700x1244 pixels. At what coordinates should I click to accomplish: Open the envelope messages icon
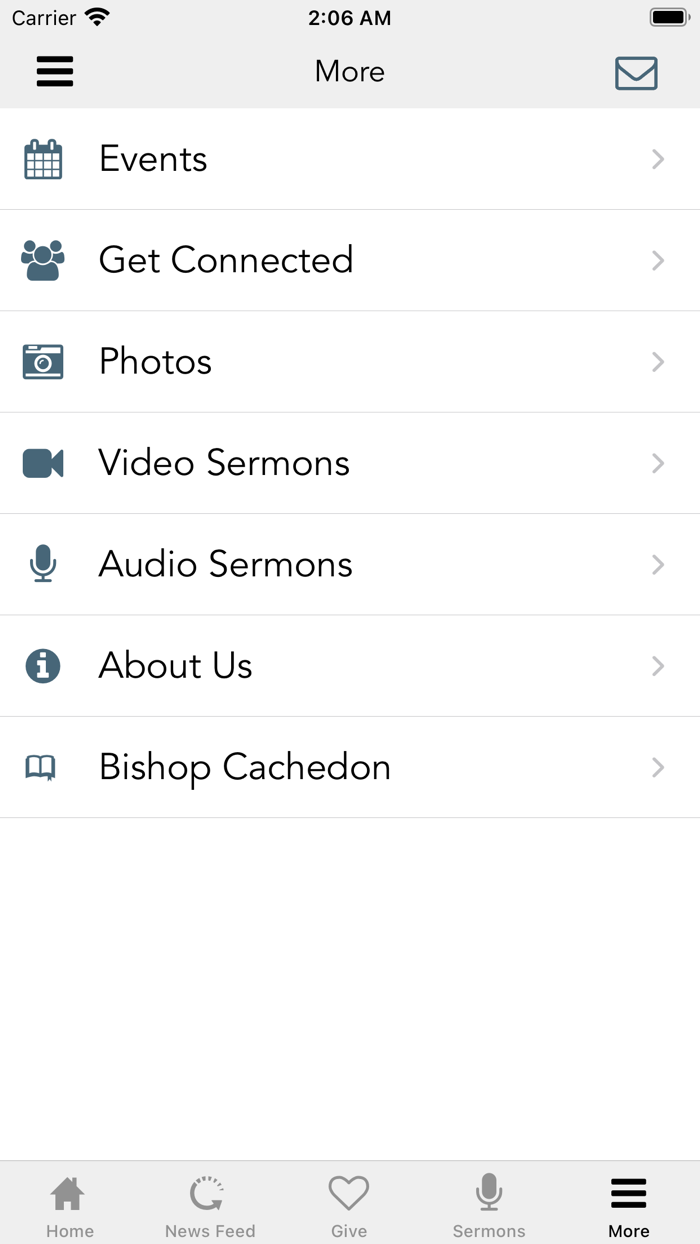pos(636,73)
